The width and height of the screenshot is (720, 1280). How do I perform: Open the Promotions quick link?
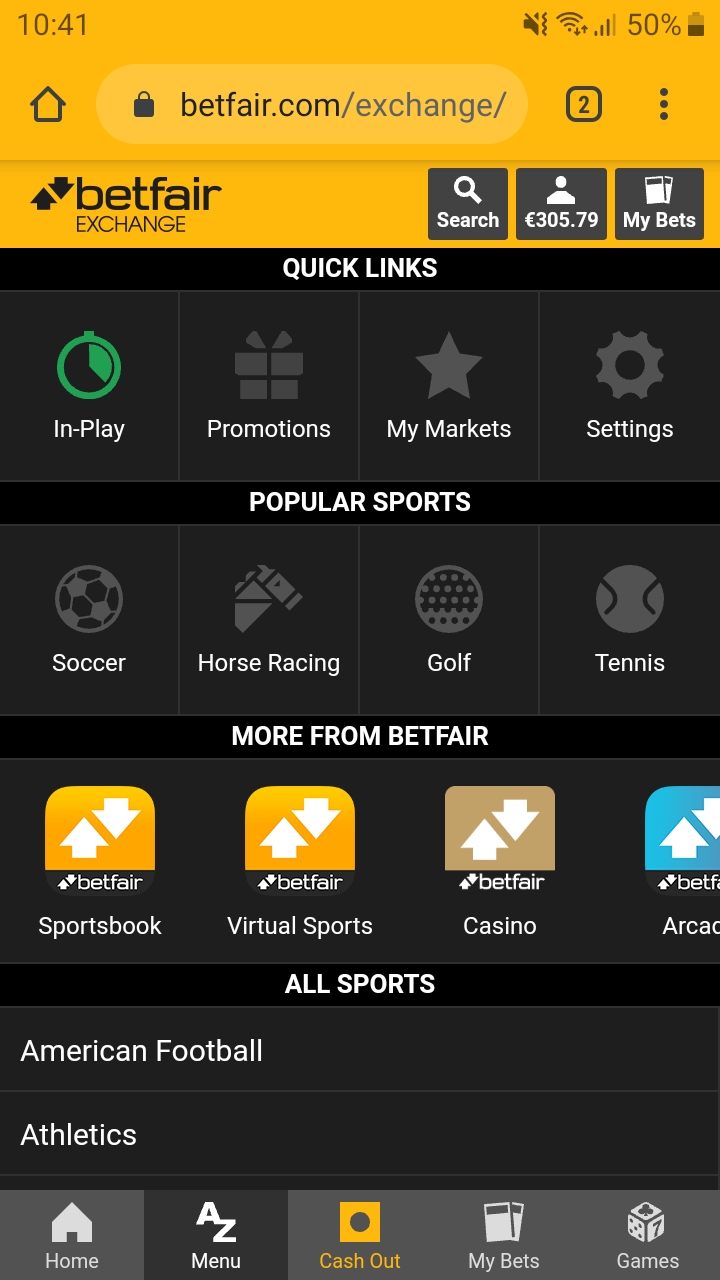tap(269, 386)
